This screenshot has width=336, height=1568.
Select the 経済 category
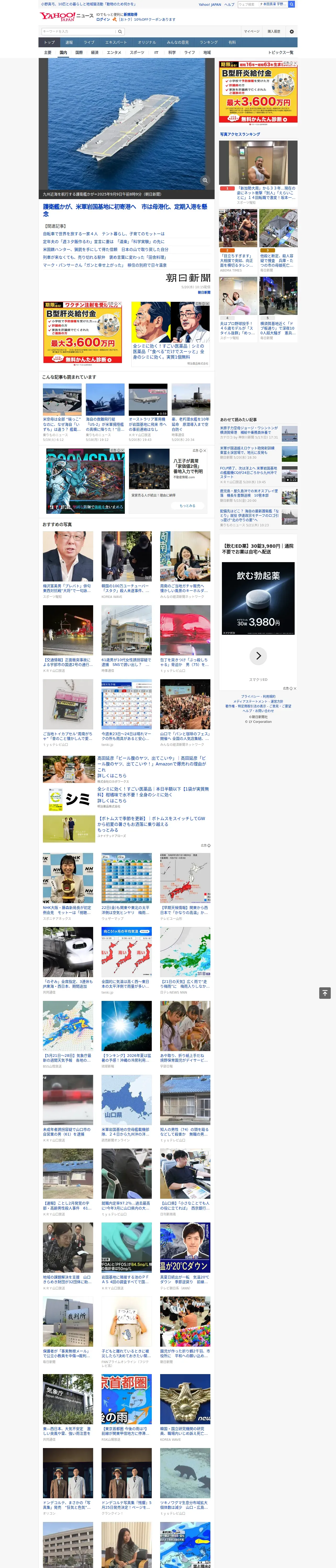point(94,52)
